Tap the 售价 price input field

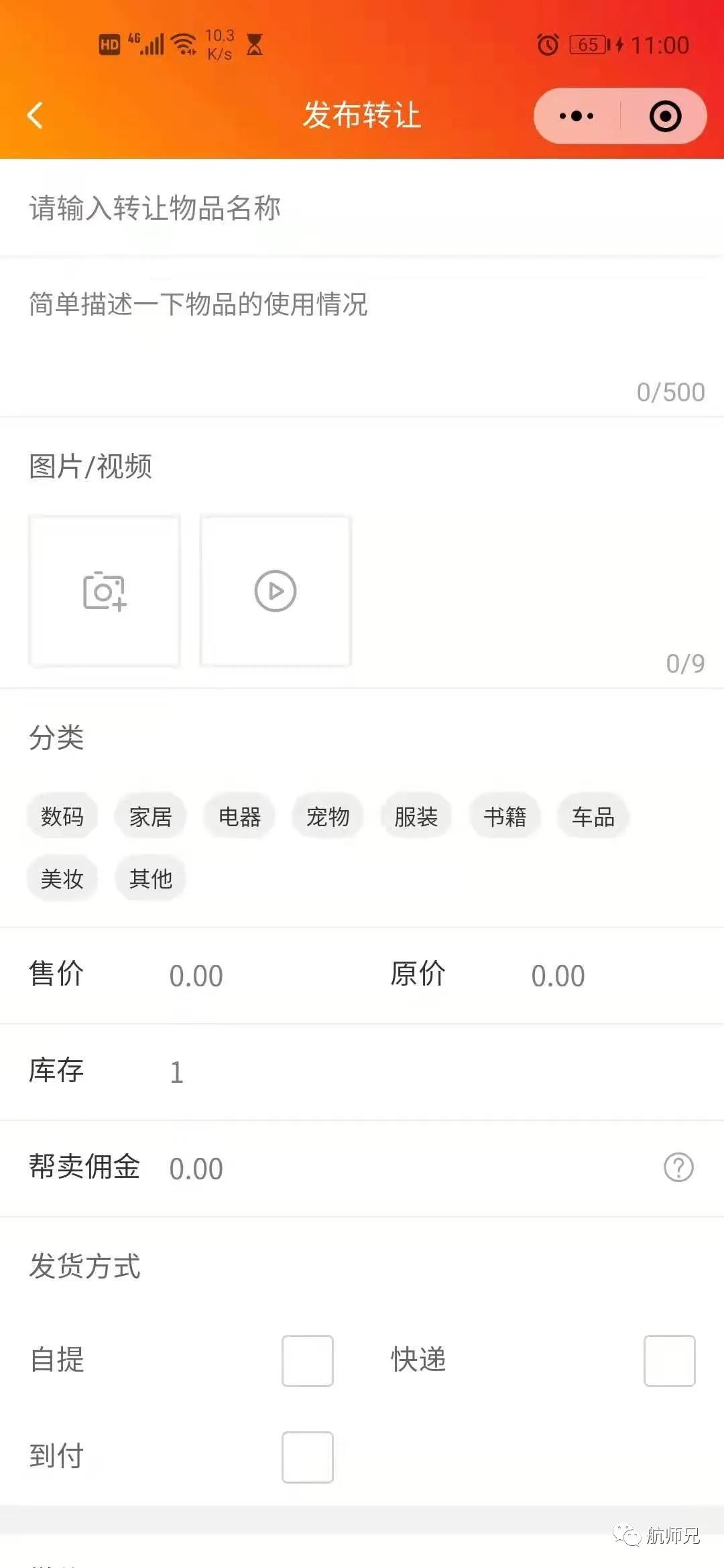tap(196, 976)
